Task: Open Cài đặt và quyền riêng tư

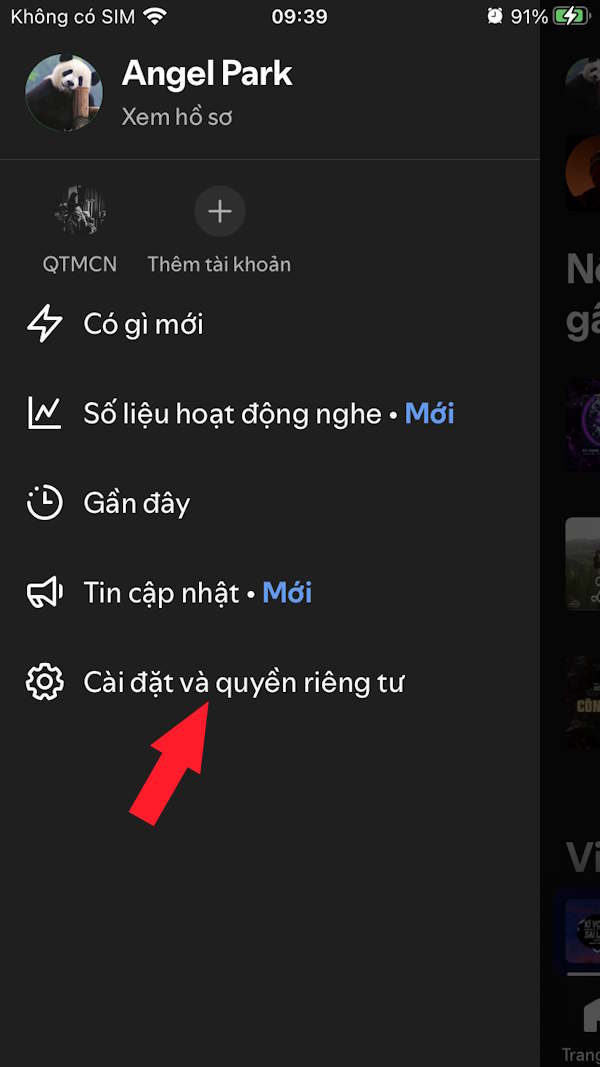Action: (x=243, y=683)
